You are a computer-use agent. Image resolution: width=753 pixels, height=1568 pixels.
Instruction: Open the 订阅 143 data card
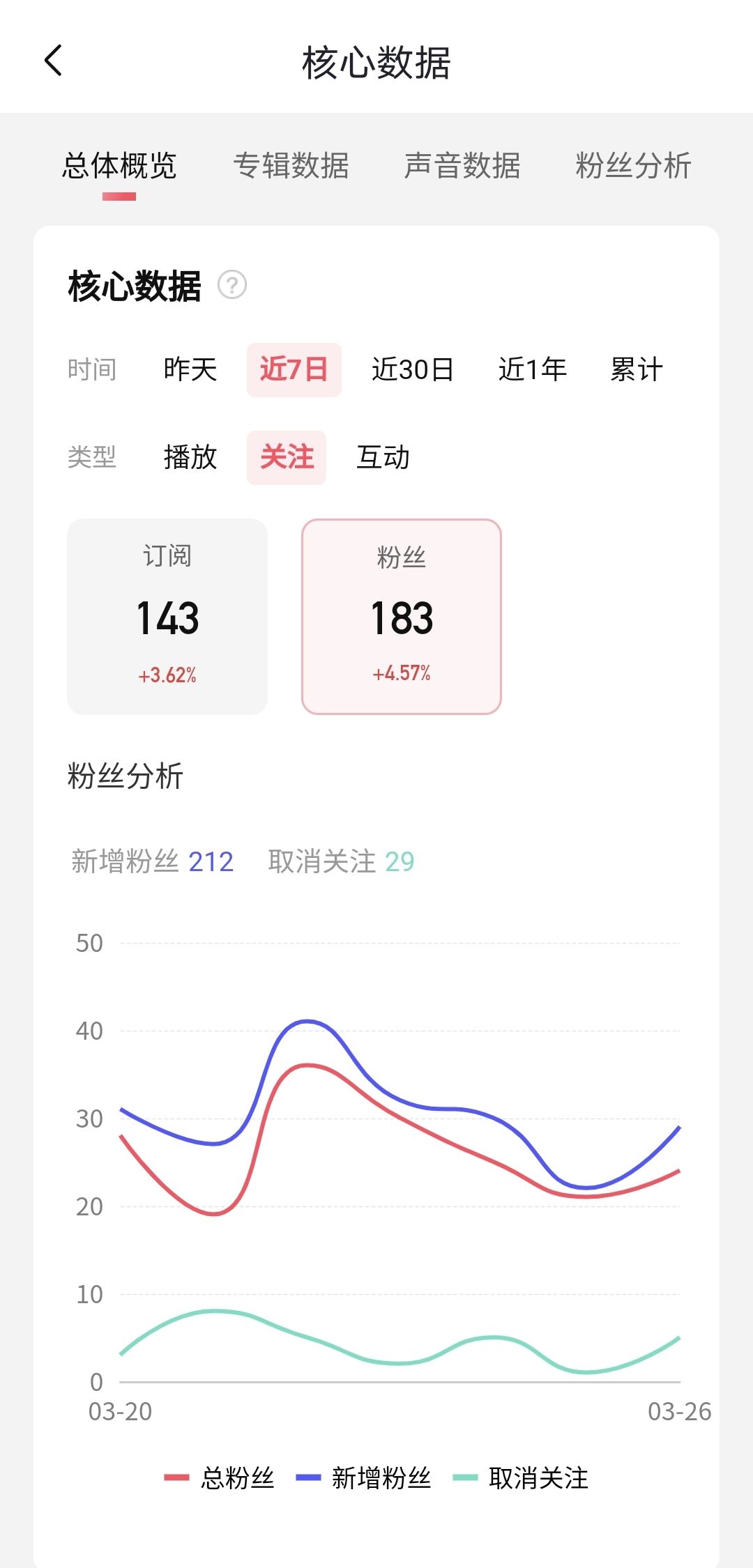tap(167, 617)
